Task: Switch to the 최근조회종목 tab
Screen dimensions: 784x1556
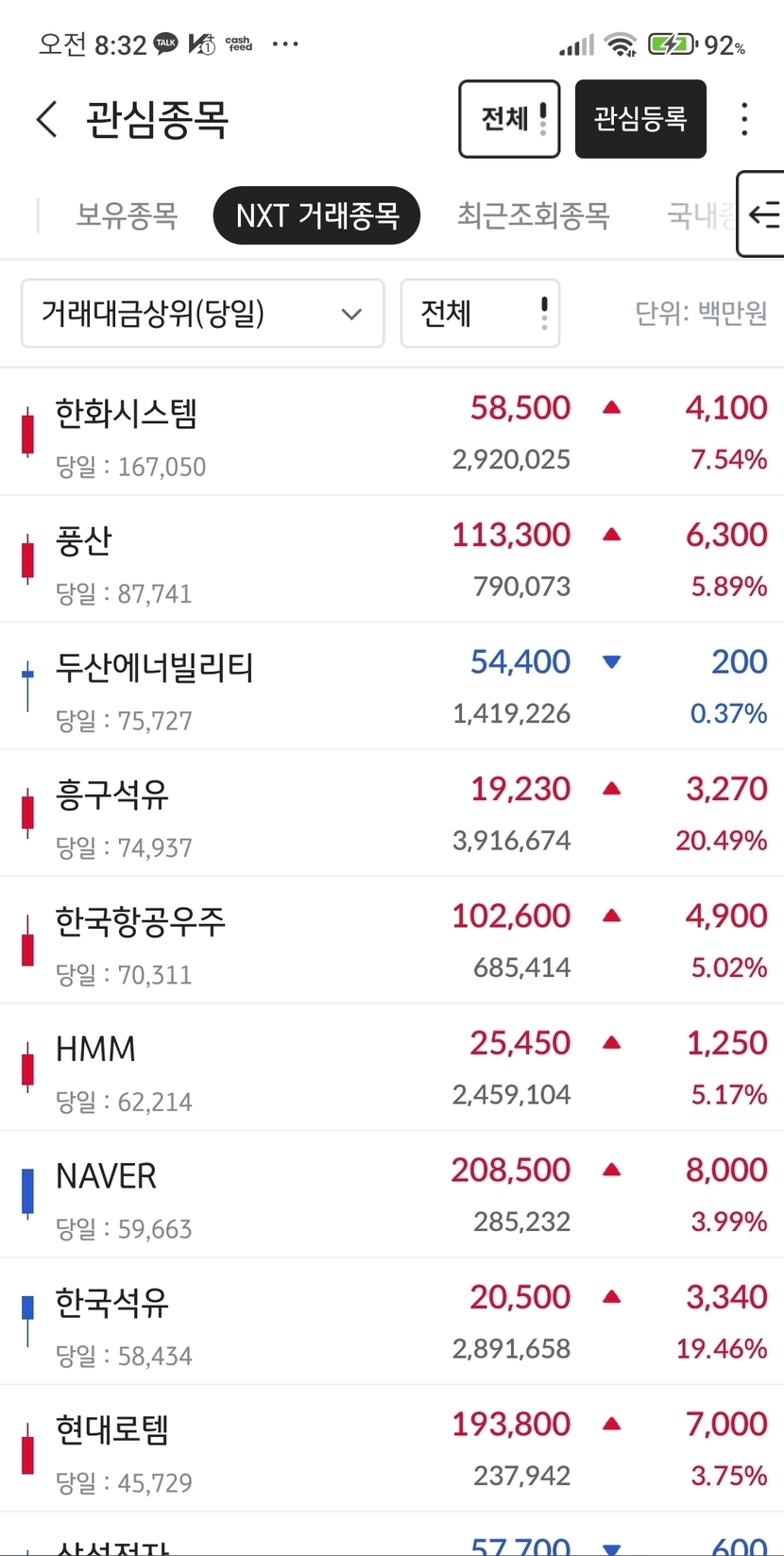Action: [534, 215]
